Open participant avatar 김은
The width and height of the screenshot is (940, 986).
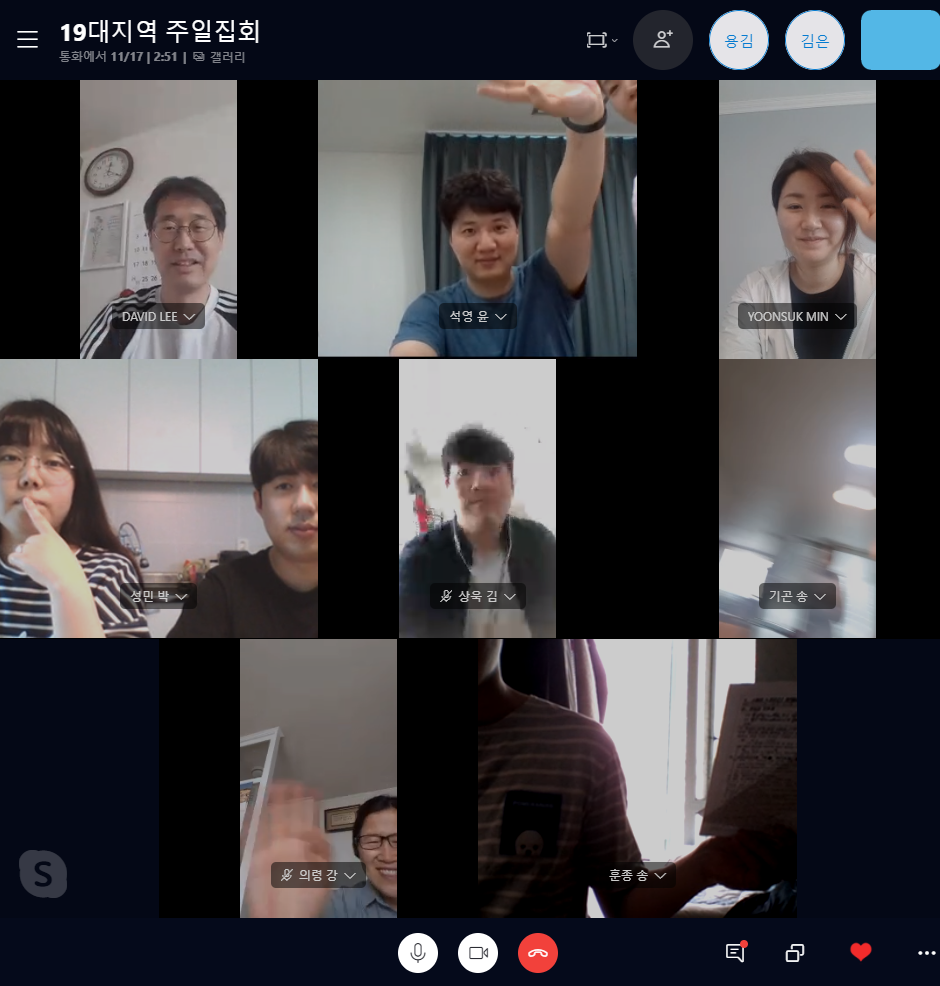click(x=814, y=41)
